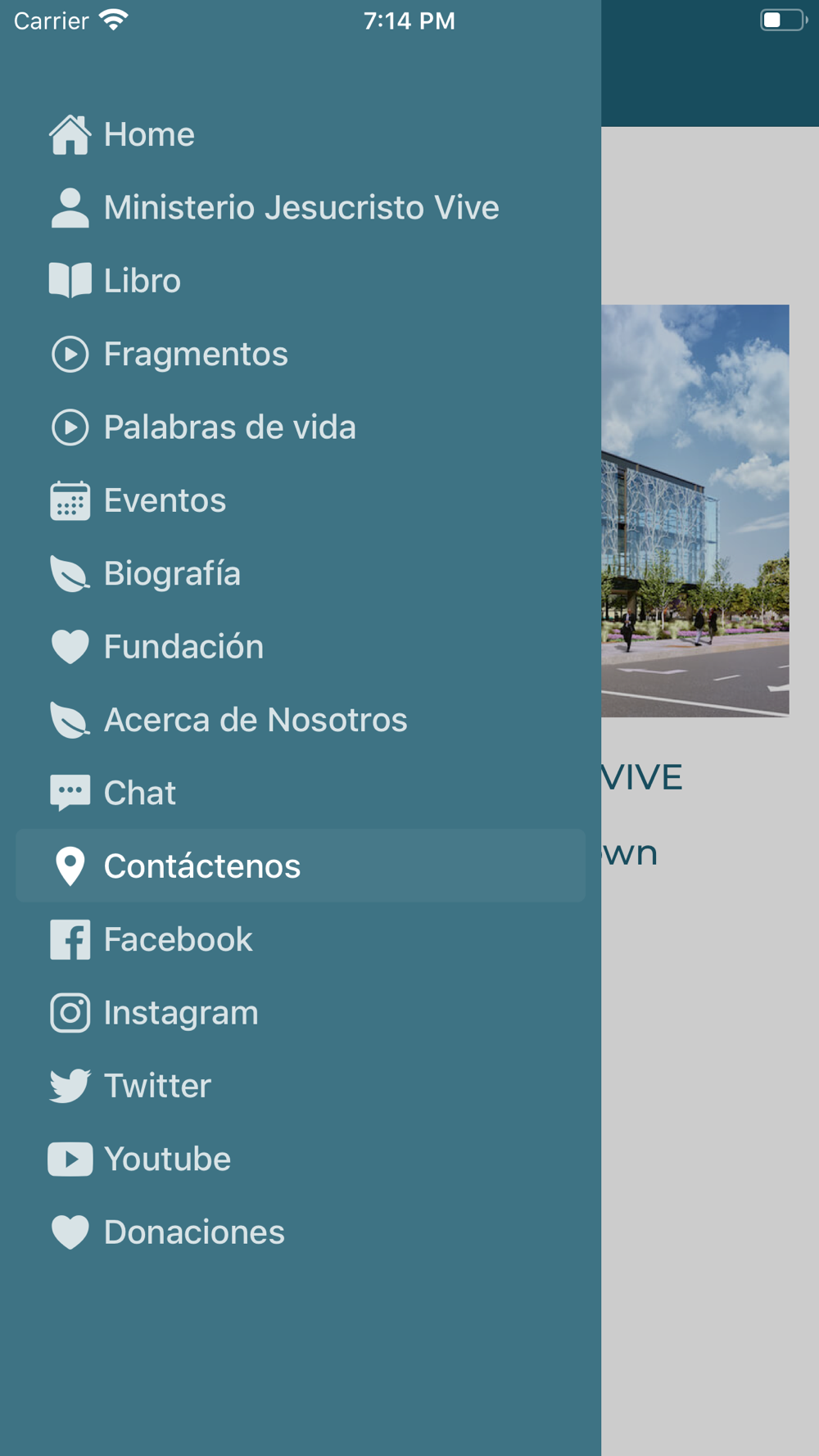
Task: View the Eventos calendar
Action: (x=165, y=500)
